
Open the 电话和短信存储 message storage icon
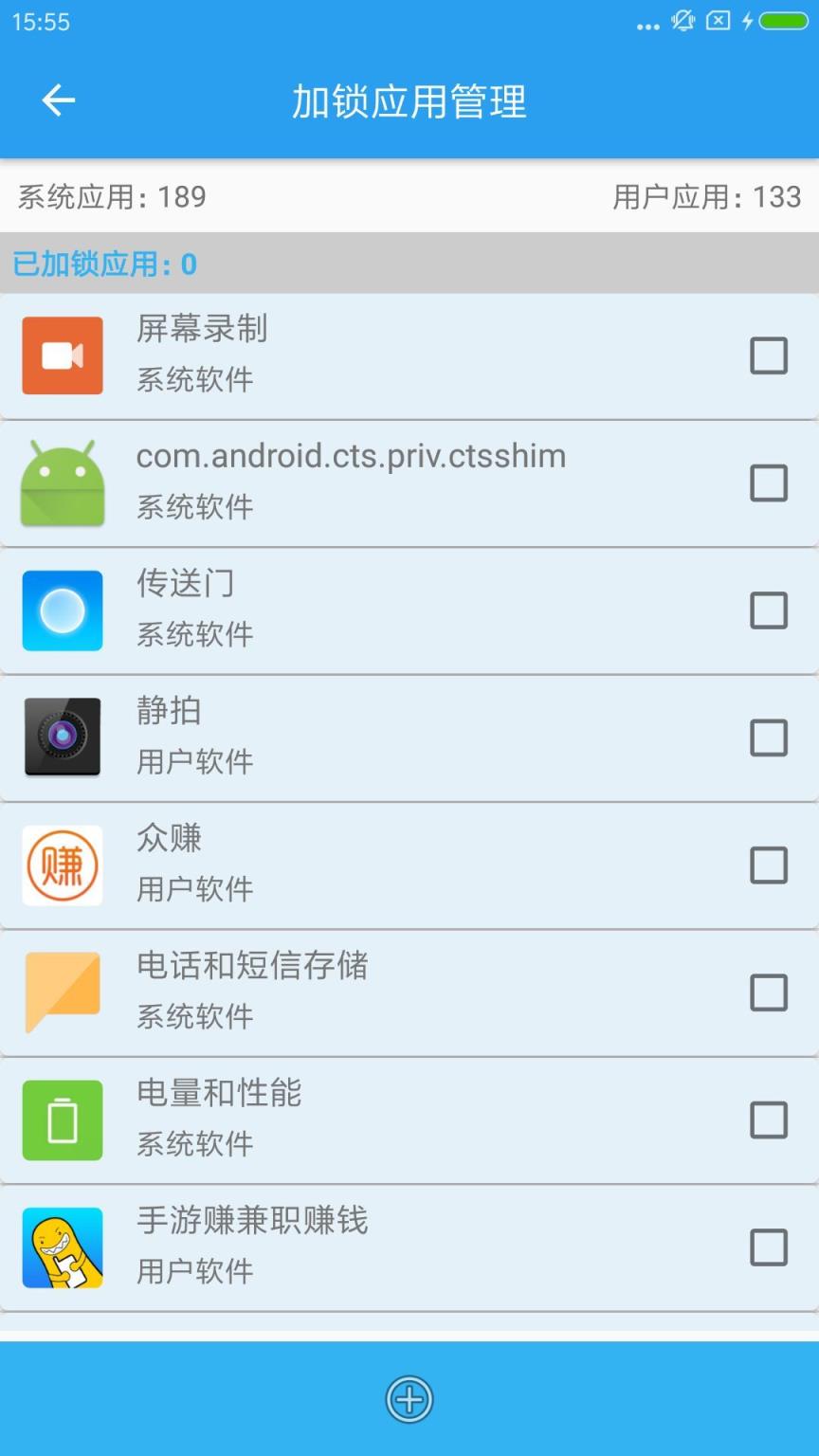pos(63,992)
